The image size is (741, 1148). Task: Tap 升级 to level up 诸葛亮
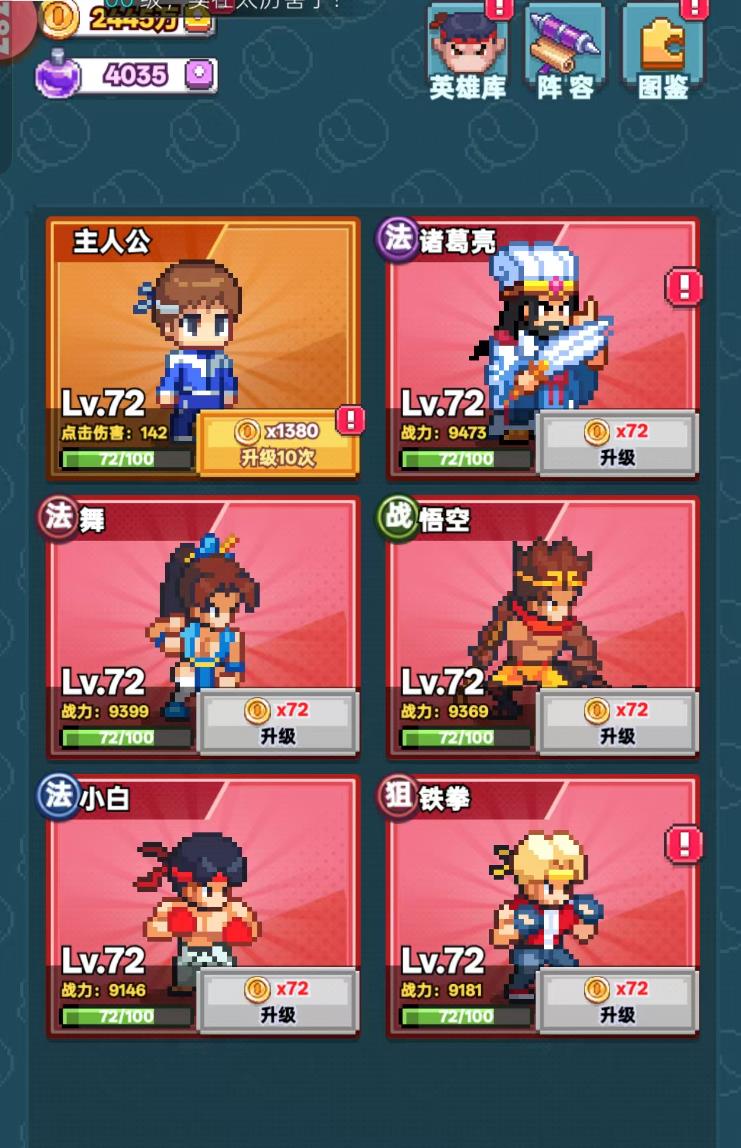pyautogui.click(x=617, y=443)
